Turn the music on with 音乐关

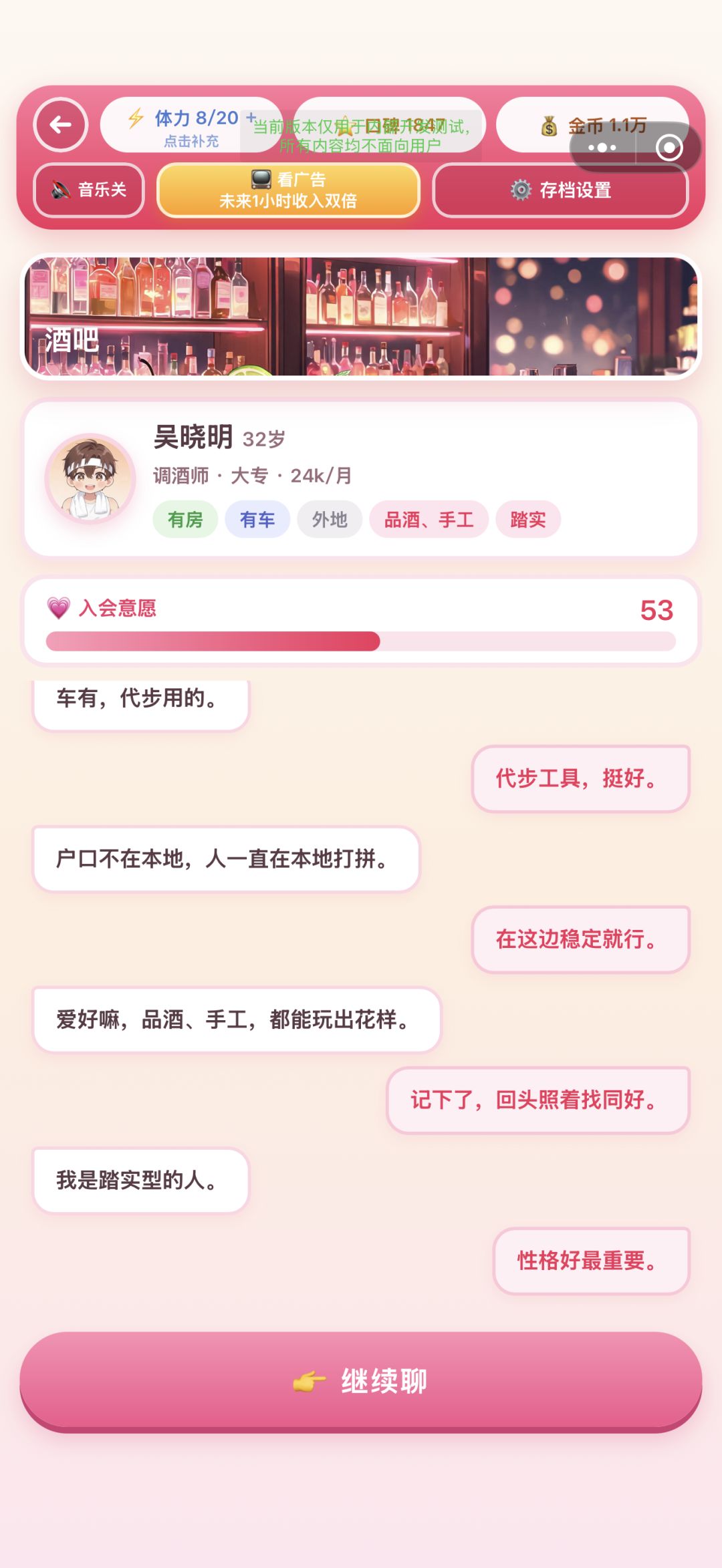pos(89,190)
